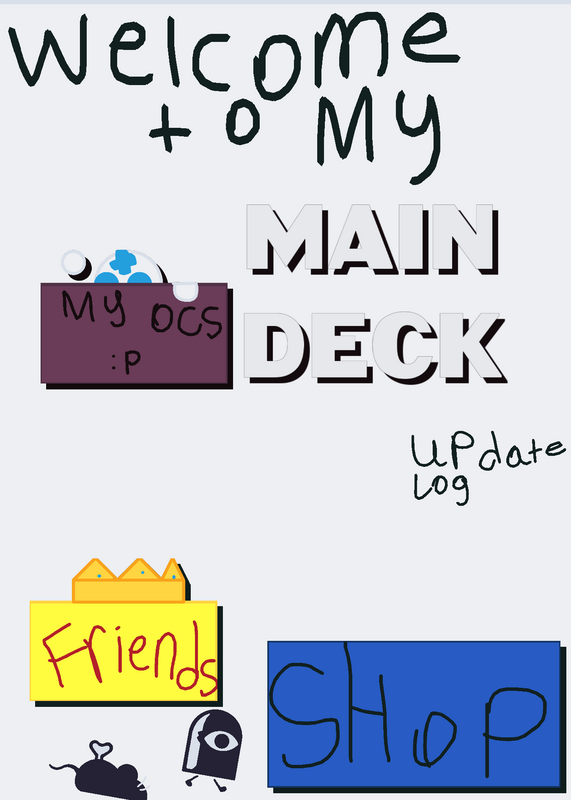Viewport: 571px width, 800px height.
Task: View the Update log
Action: pos(488,468)
